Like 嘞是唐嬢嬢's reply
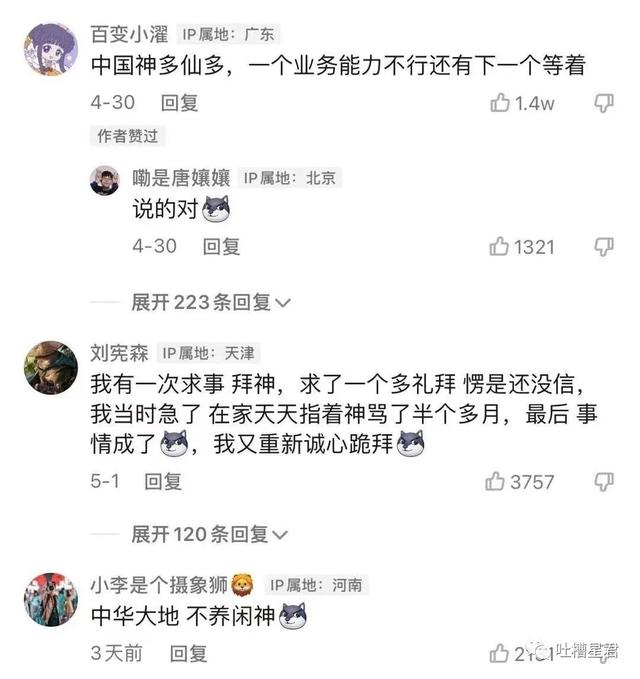640x679 pixels. pos(500,246)
